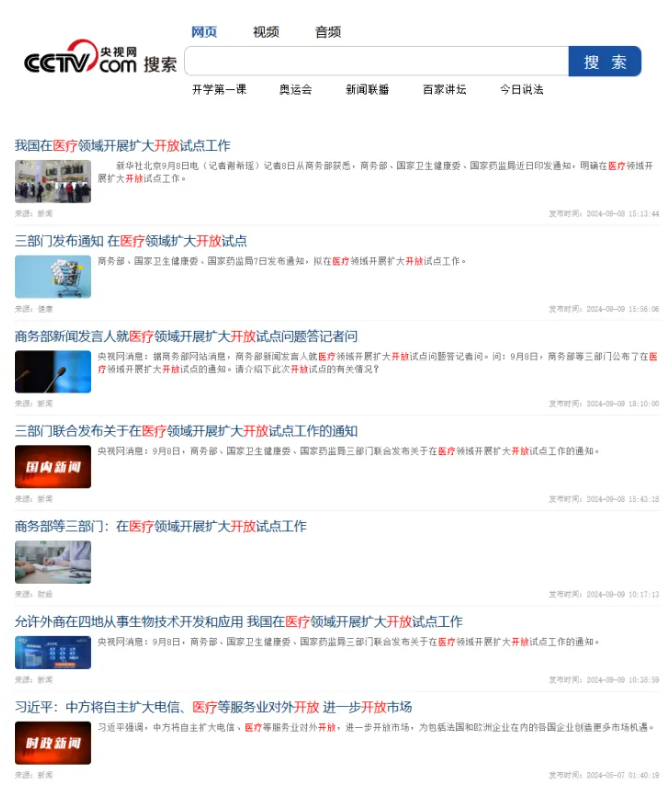Open the 开学第一课 hot keyword link
The width and height of the screenshot is (672, 795).
coord(219,89)
